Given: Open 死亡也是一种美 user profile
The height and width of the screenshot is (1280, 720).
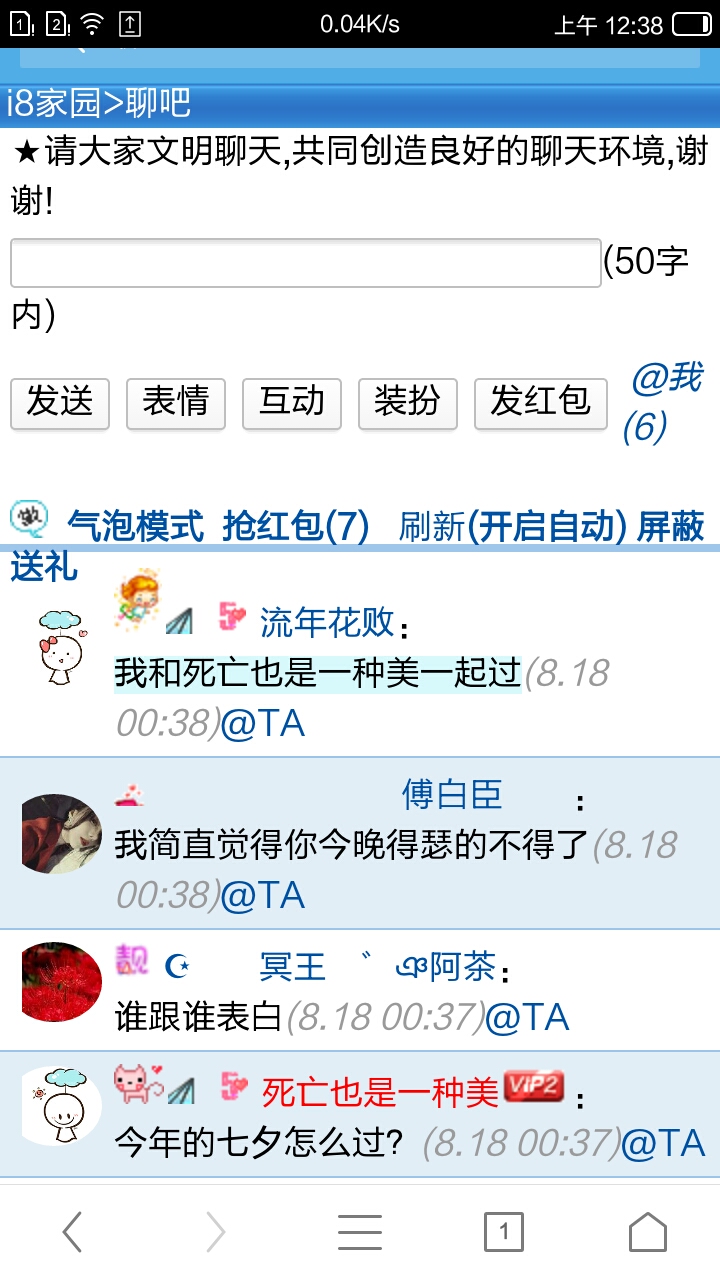Looking at the screenshot, I should pyautogui.click(x=380, y=1093).
